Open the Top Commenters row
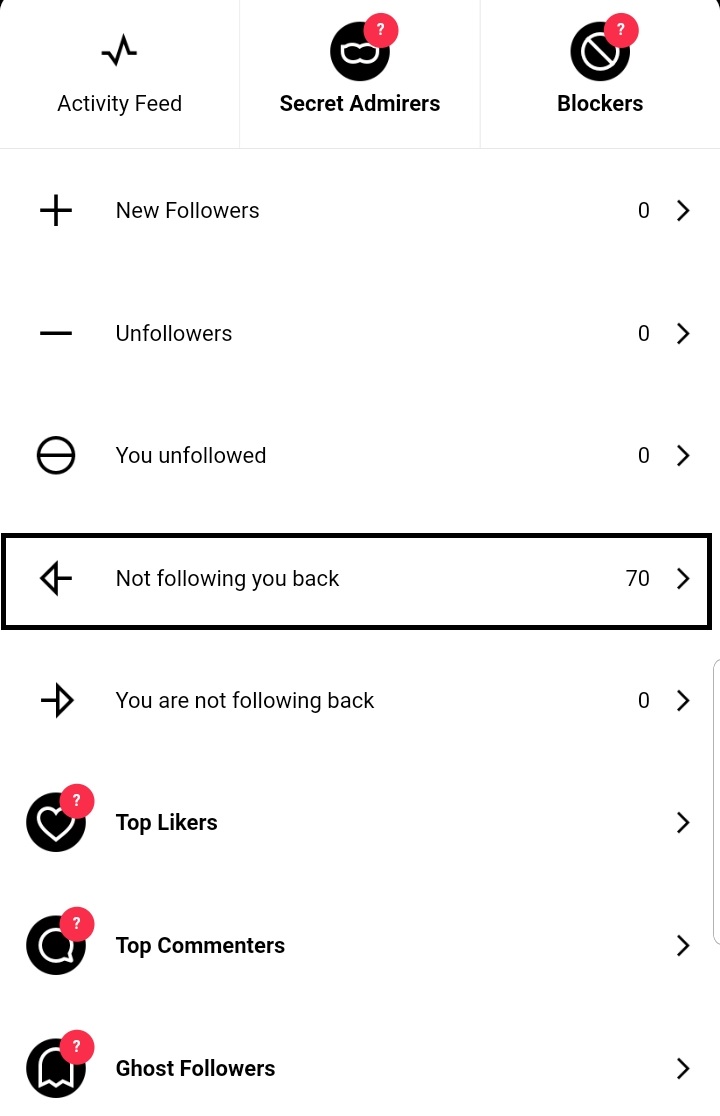This screenshot has width=720, height=1116. coord(360,946)
